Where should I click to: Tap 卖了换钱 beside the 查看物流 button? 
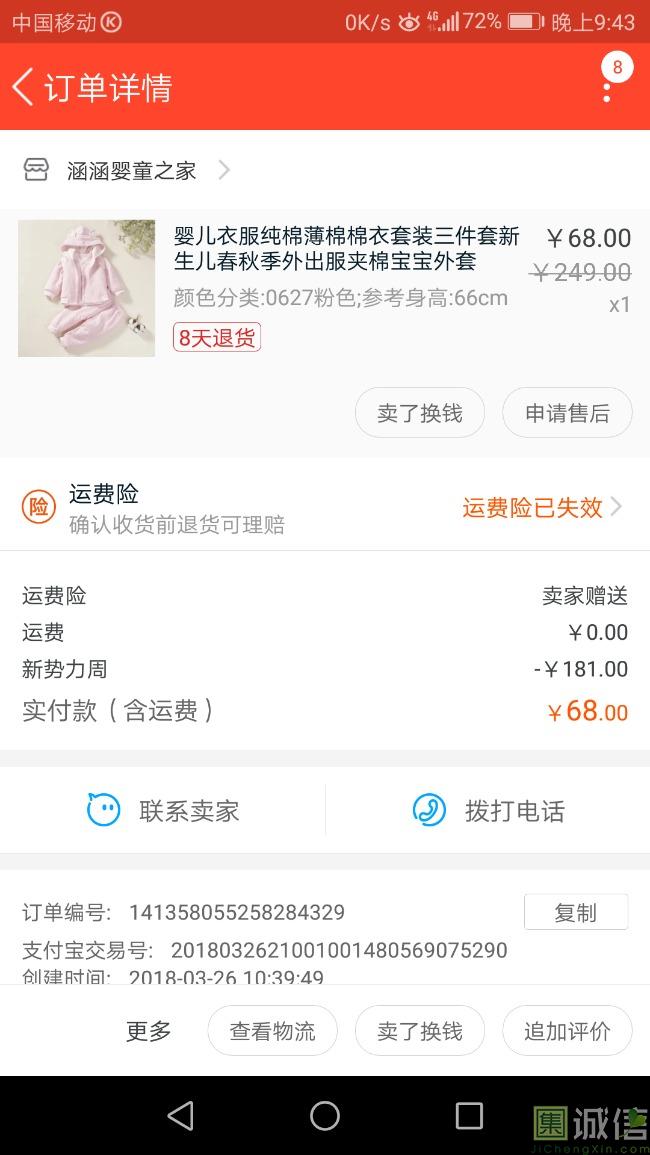point(420,1031)
